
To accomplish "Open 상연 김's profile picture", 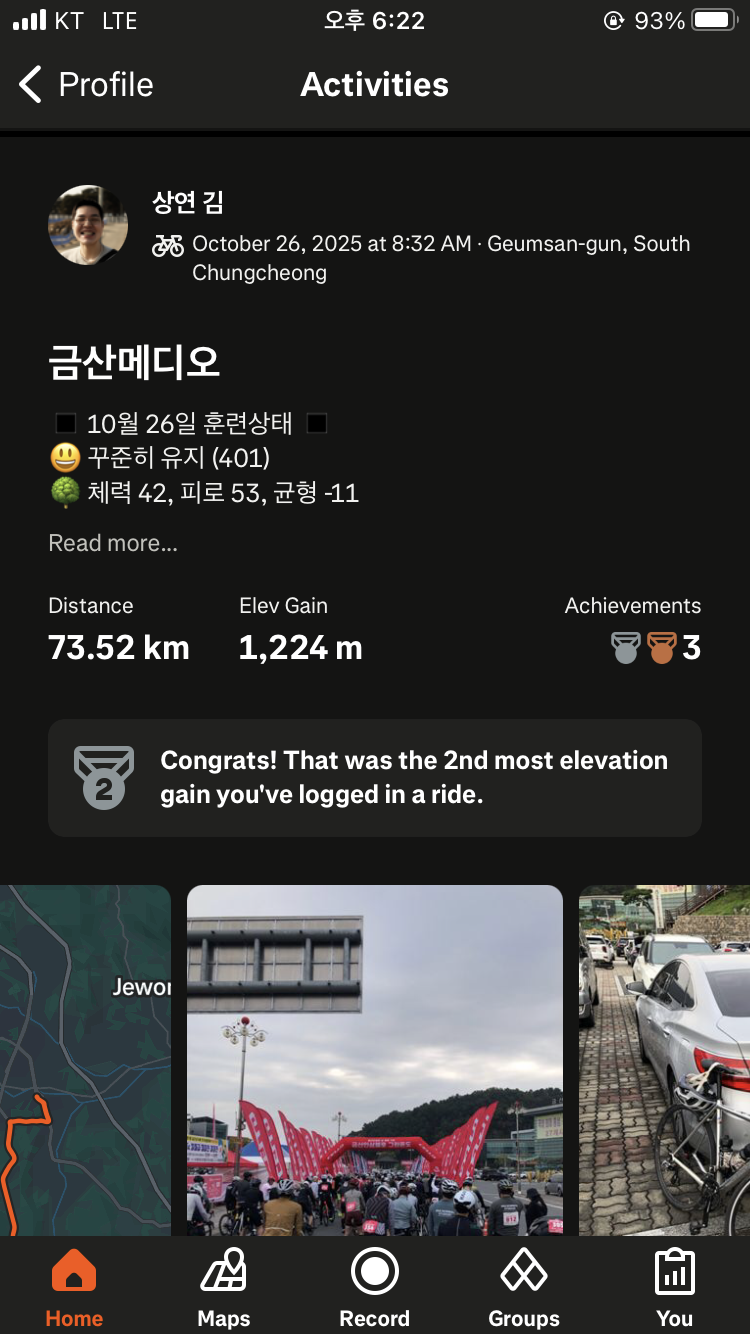I will 88,225.
